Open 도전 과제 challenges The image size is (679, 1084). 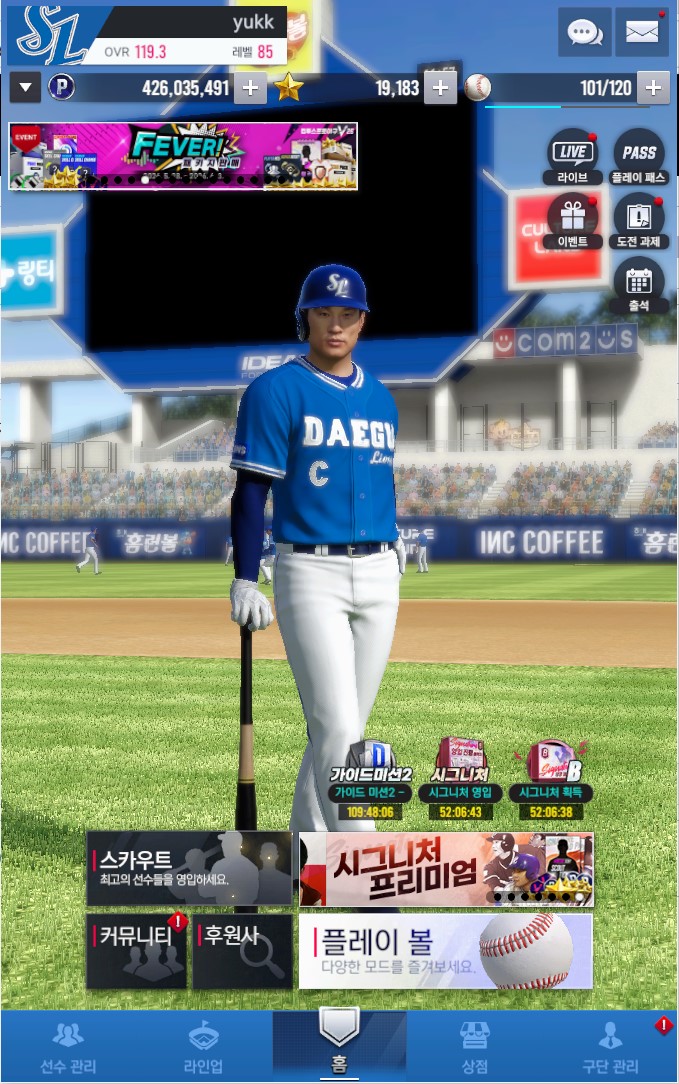(x=638, y=221)
